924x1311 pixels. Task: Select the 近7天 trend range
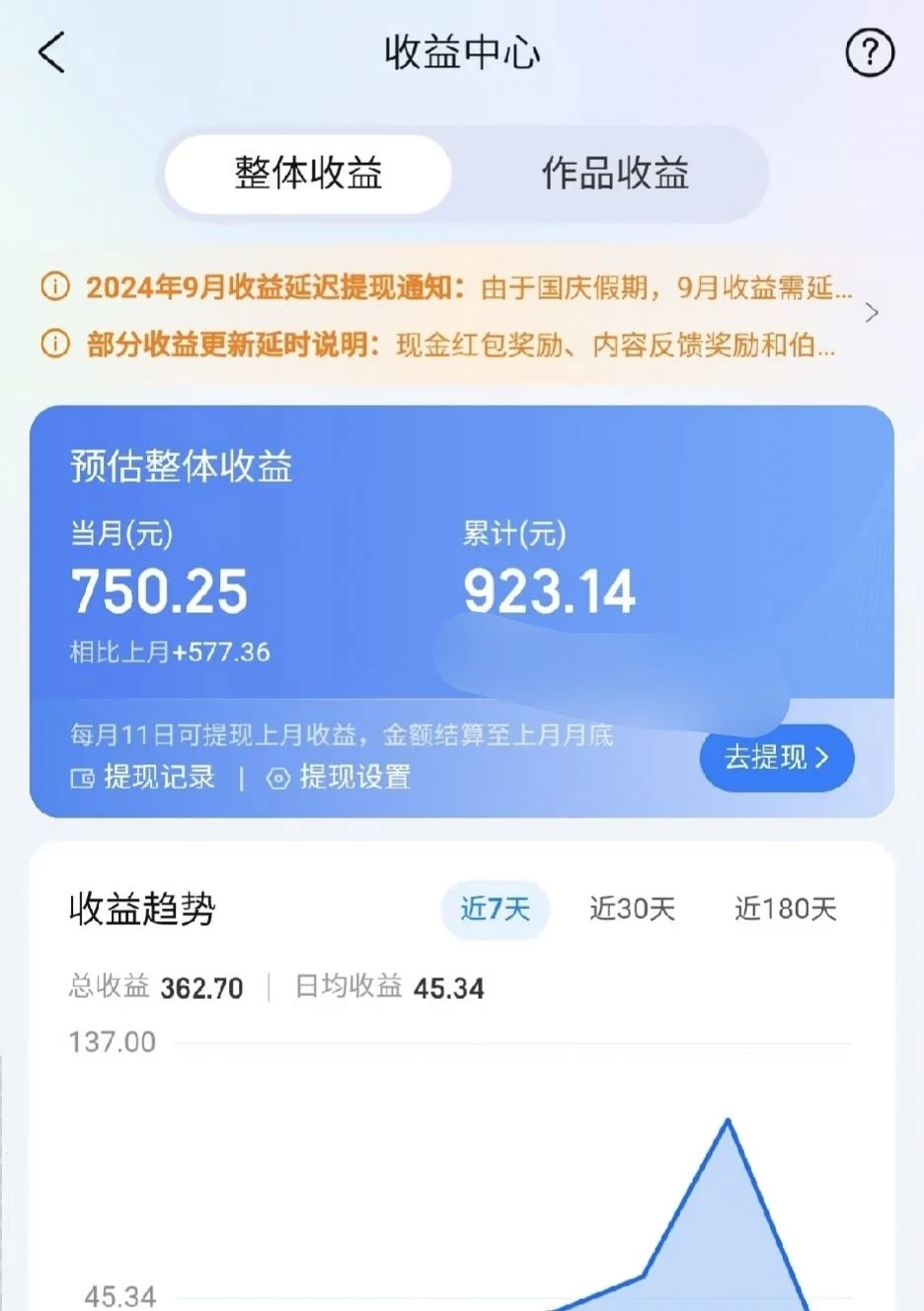[495, 908]
